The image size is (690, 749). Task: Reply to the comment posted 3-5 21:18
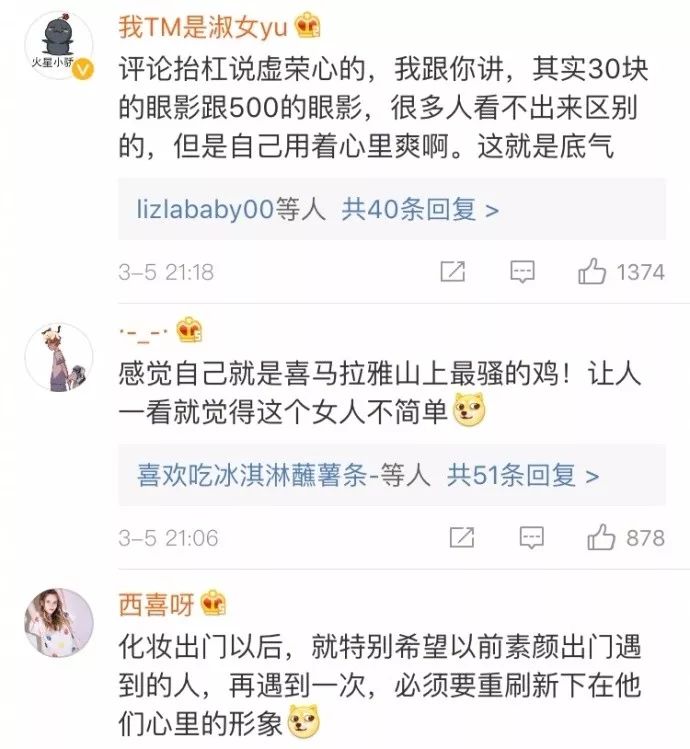(522, 271)
